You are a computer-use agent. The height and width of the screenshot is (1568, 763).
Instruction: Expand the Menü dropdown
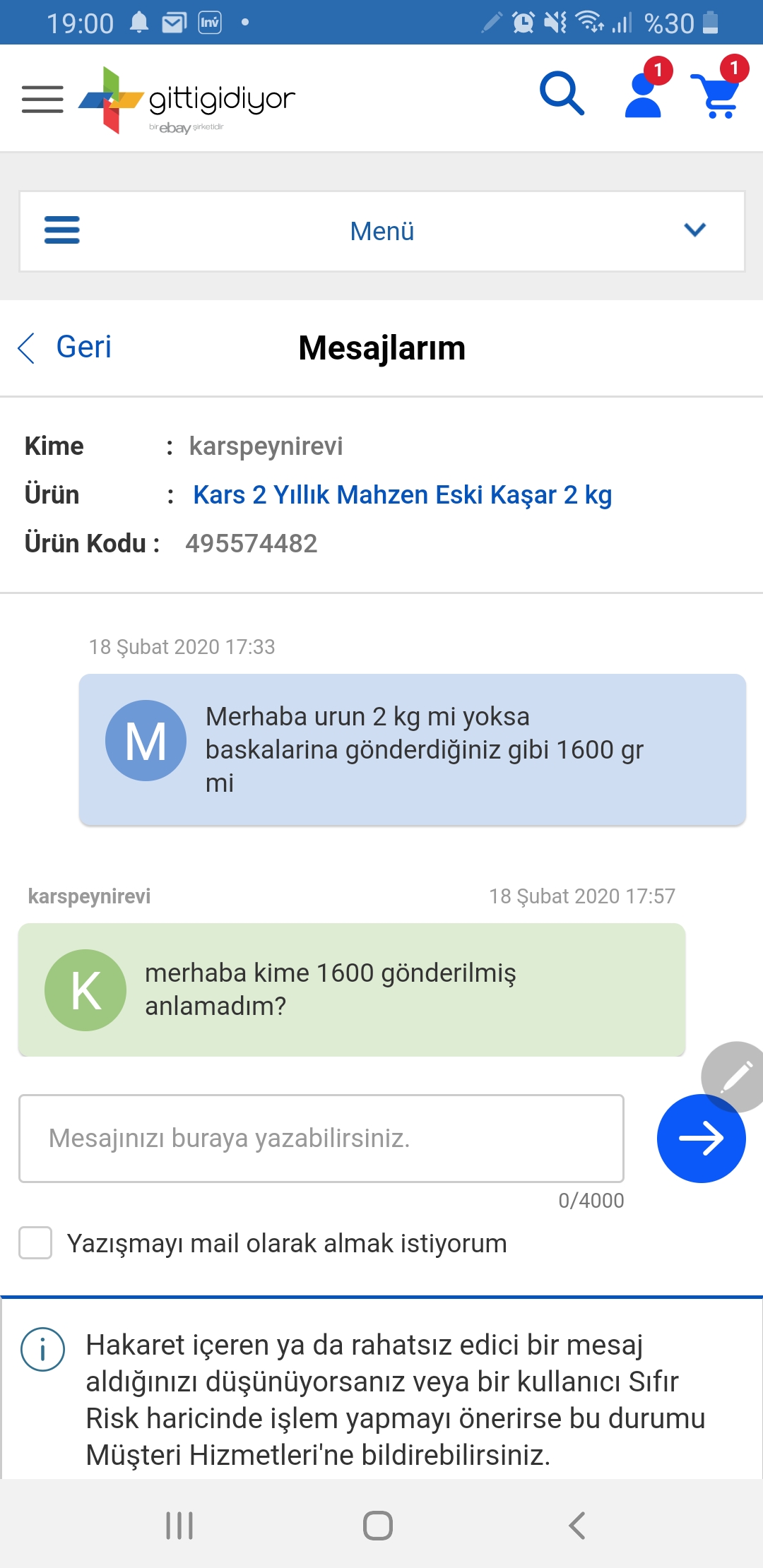[x=382, y=231]
